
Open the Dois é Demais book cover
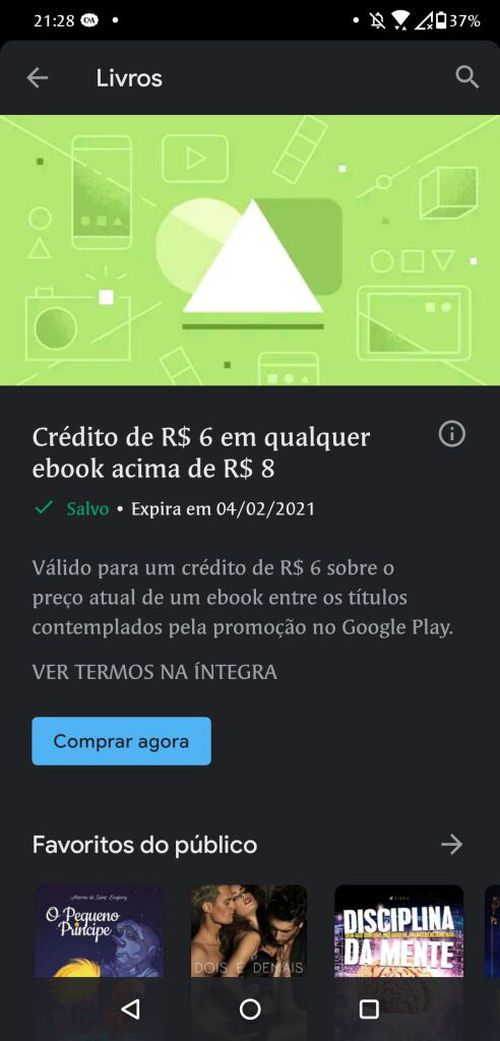pyautogui.click(x=249, y=931)
